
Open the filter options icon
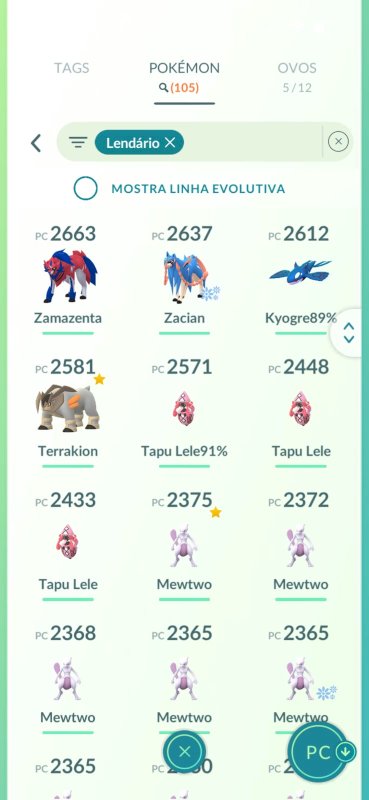click(x=78, y=142)
